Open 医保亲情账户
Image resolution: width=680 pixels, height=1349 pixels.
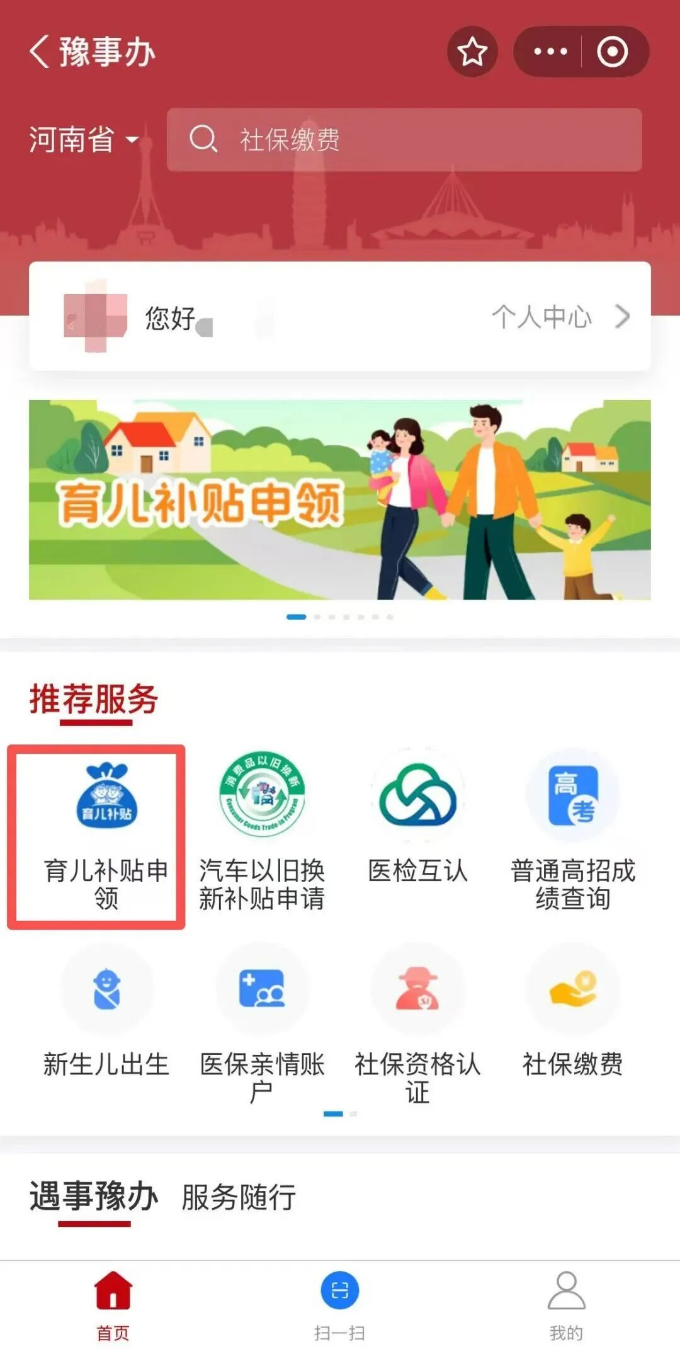click(262, 1020)
